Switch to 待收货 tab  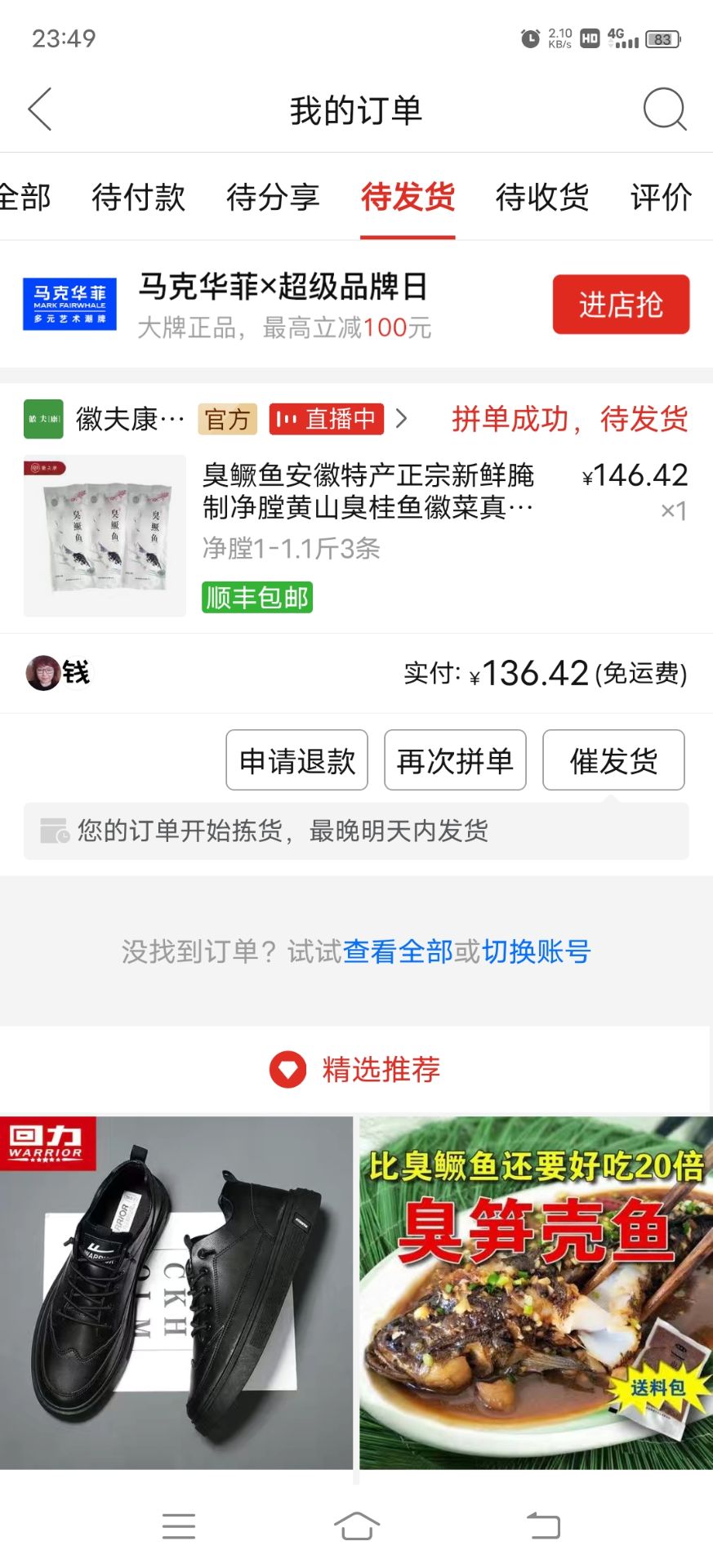(x=541, y=198)
